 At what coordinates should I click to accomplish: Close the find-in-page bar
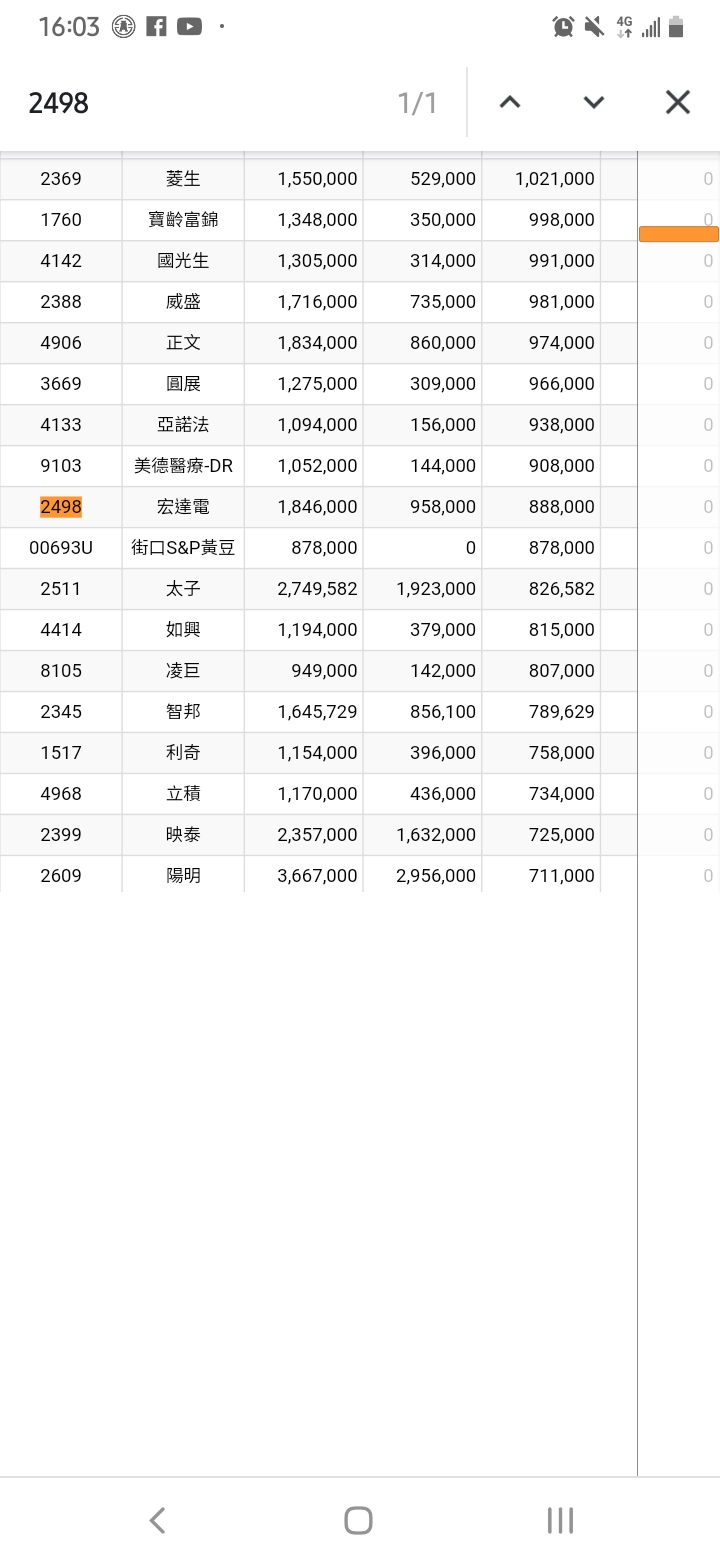point(678,102)
